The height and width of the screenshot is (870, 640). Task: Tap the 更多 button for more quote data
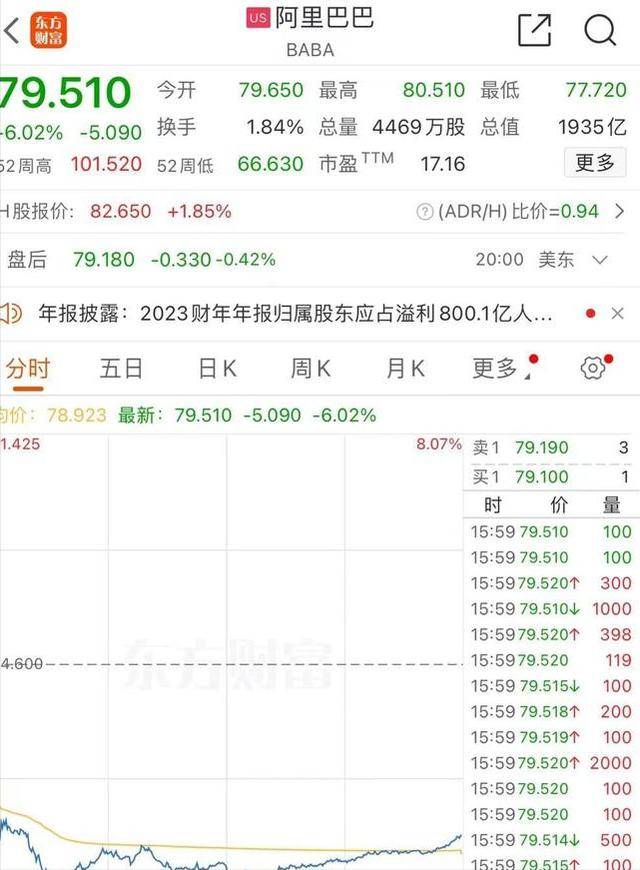594,162
